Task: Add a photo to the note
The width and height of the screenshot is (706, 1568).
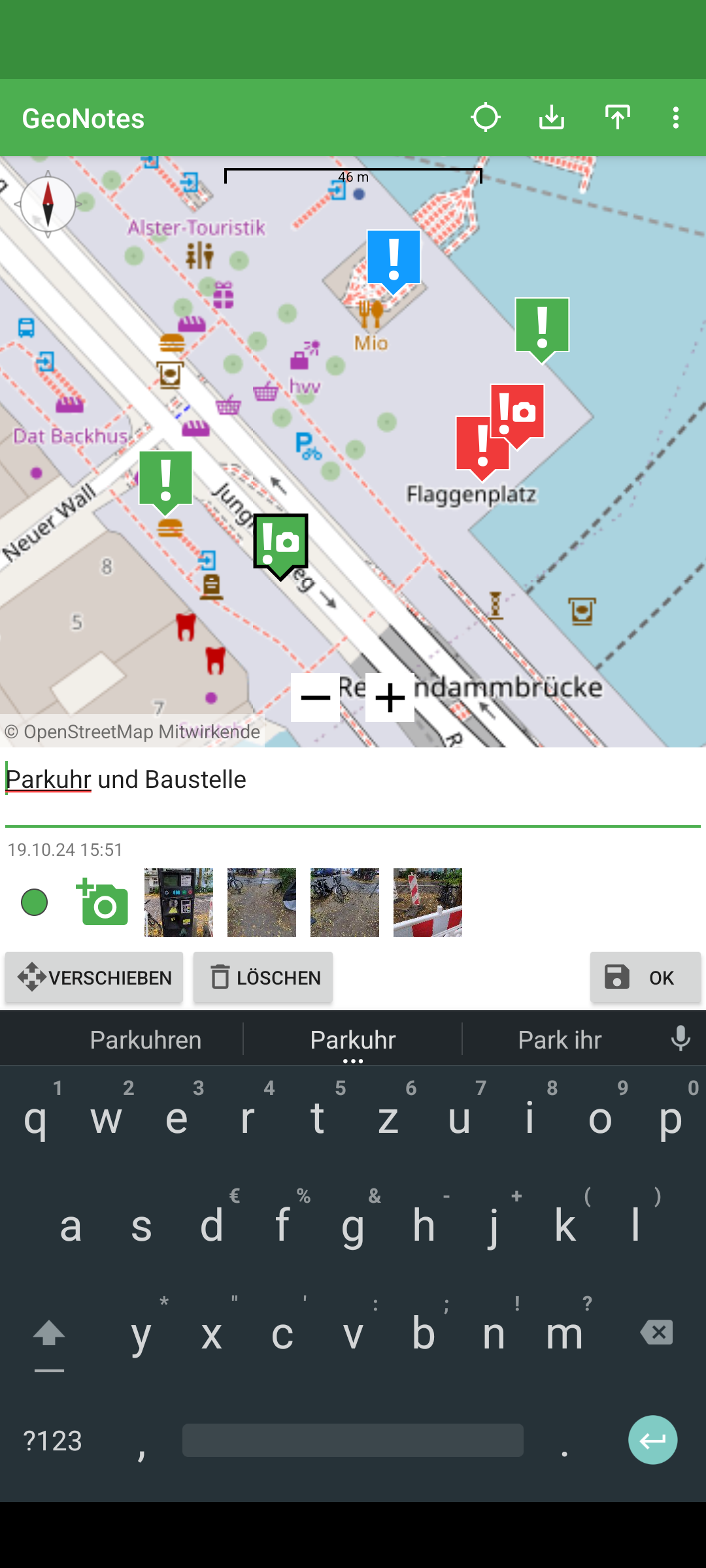Action: [x=103, y=902]
